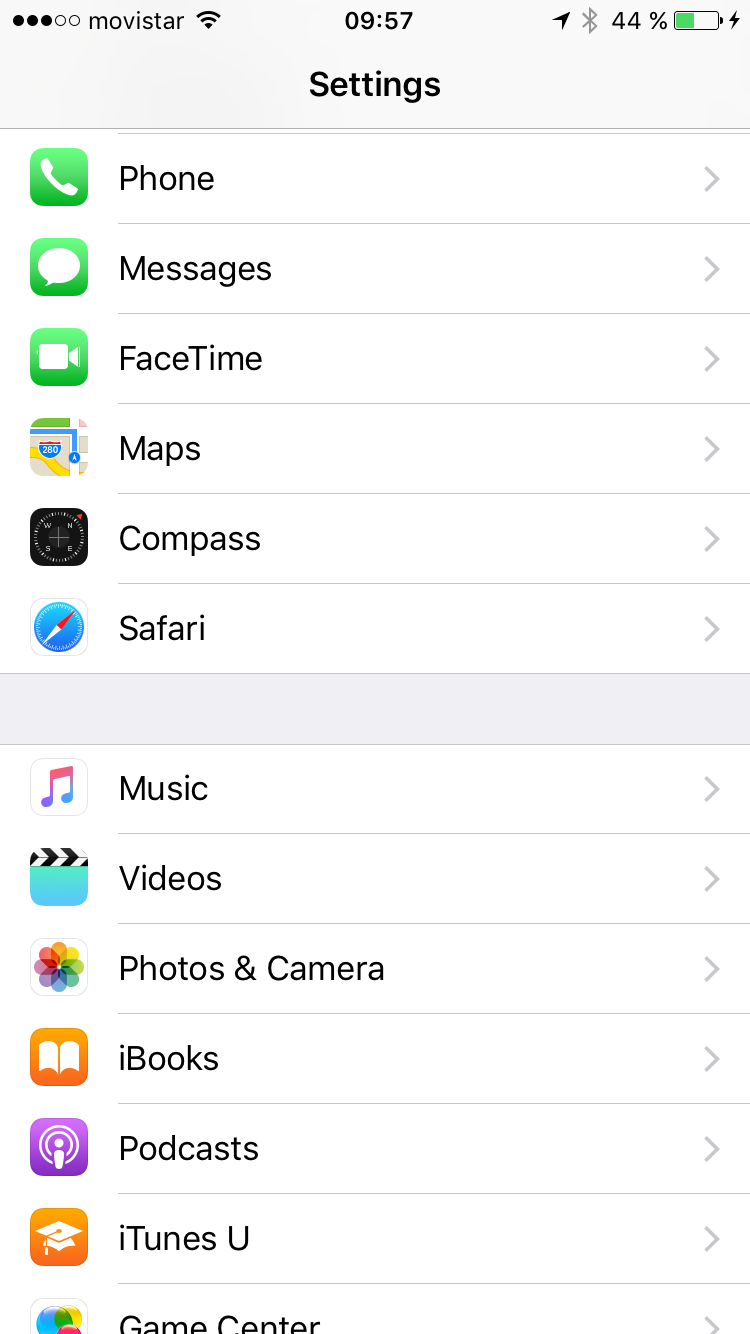Open Phone settings

click(x=375, y=179)
